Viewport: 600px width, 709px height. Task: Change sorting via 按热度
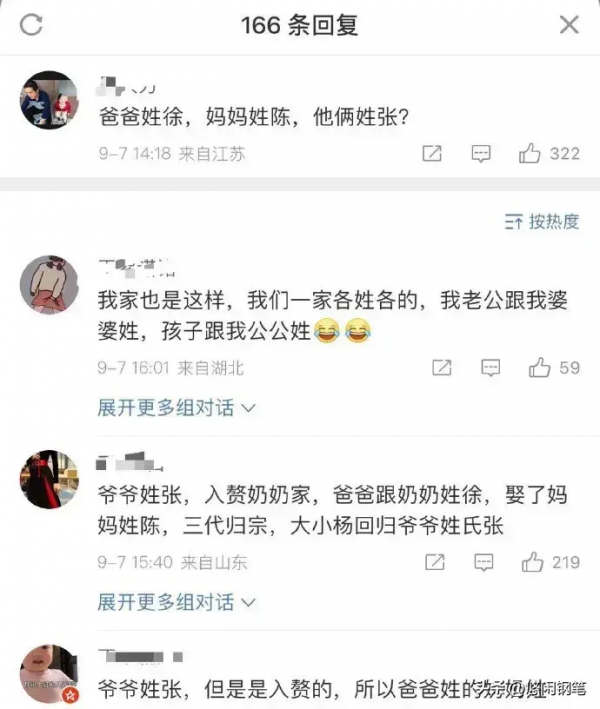(542, 221)
